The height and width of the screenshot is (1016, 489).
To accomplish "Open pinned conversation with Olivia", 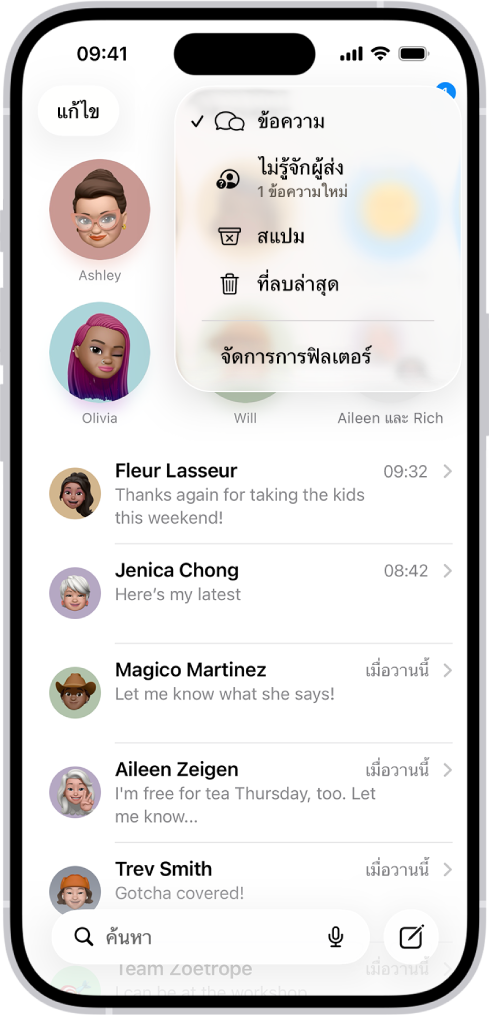I will 100,363.
